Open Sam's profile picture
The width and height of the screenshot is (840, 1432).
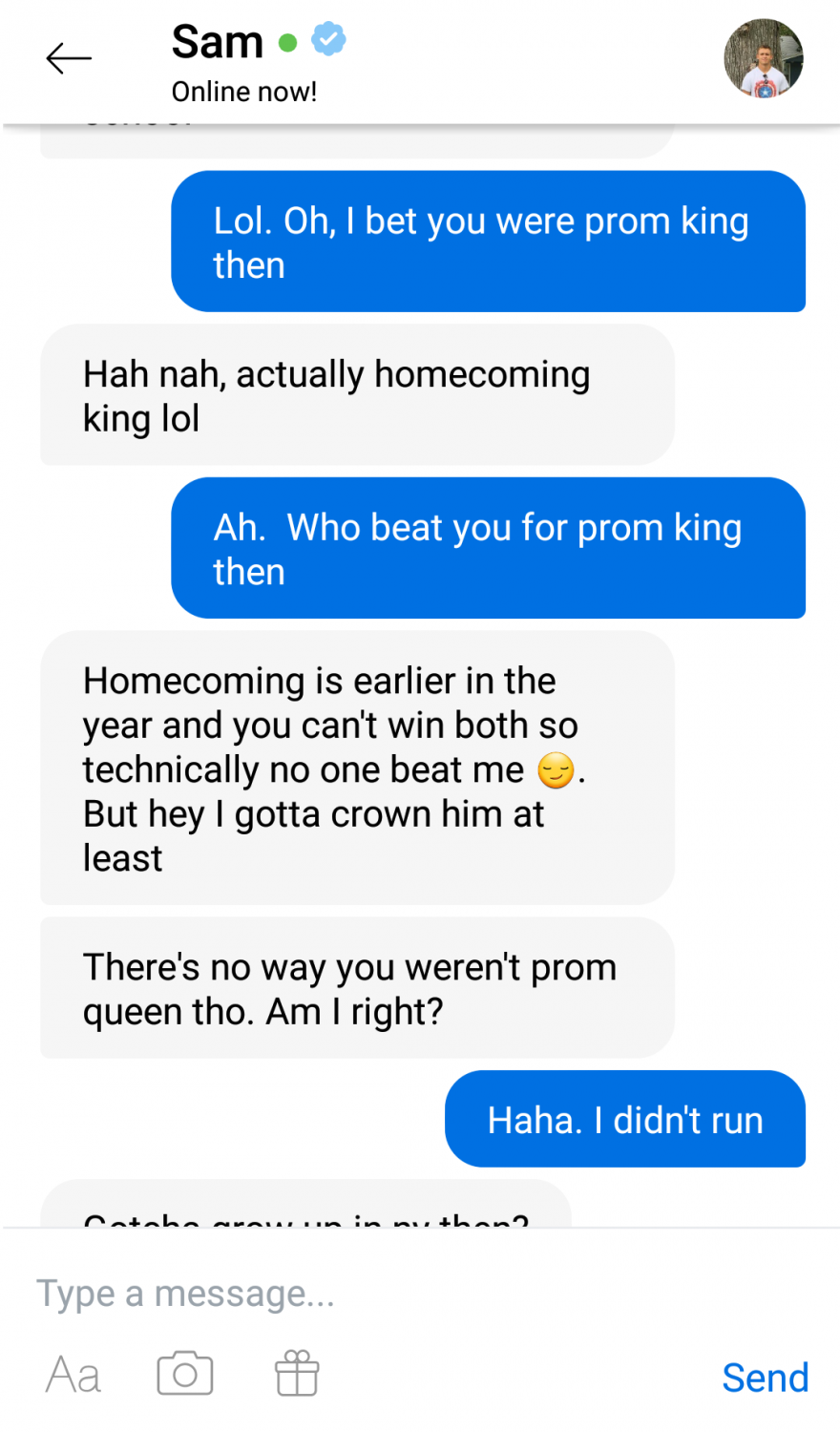click(x=764, y=58)
